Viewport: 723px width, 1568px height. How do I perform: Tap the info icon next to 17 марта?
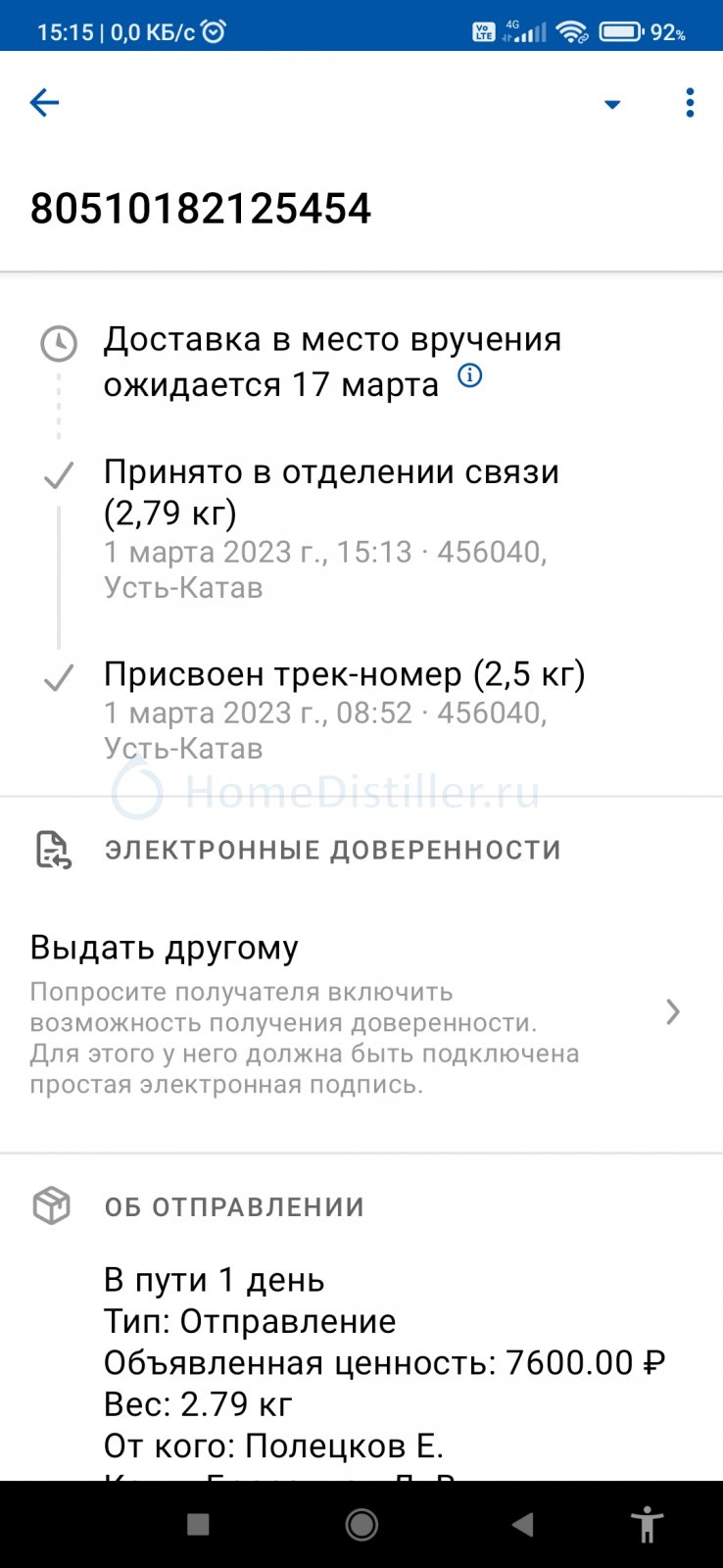pos(470,375)
